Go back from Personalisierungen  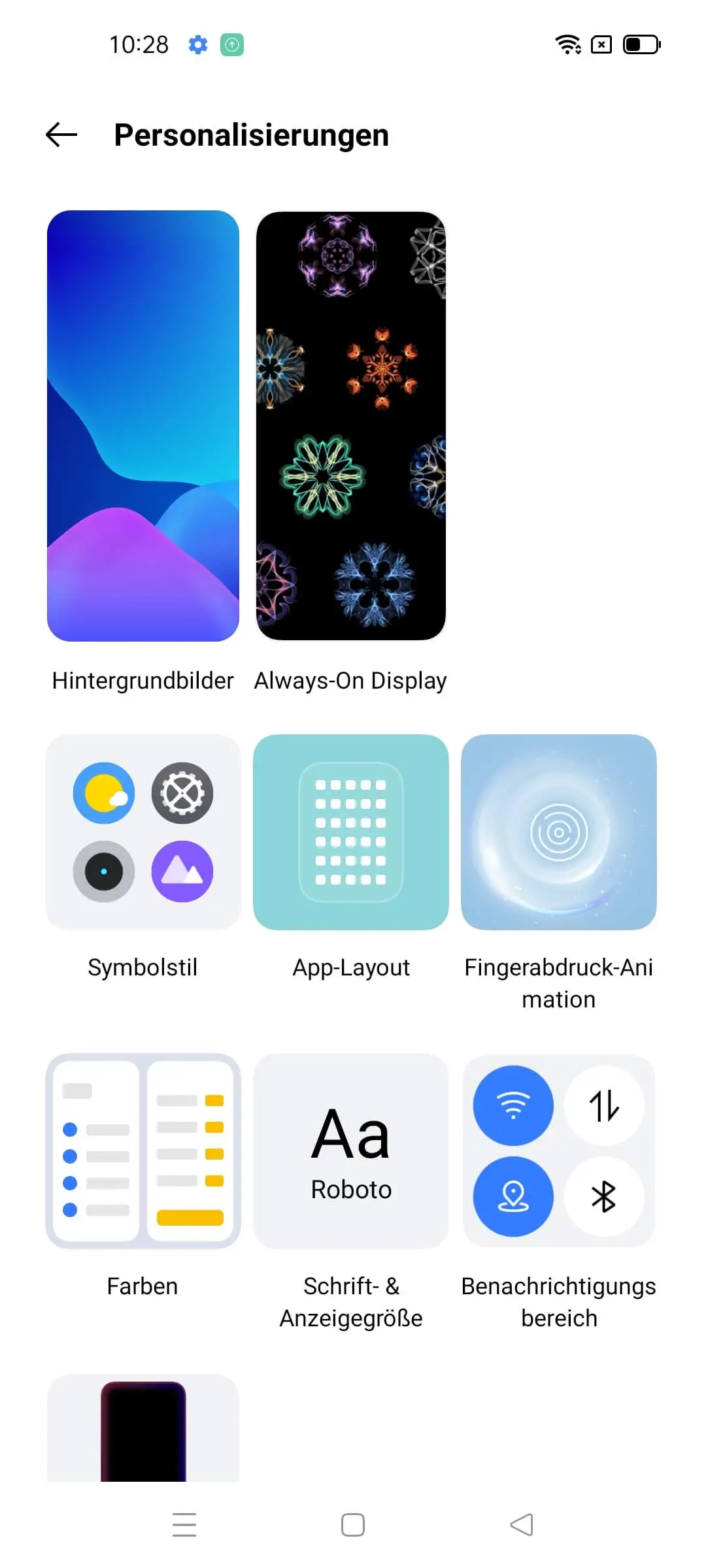[61, 135]
